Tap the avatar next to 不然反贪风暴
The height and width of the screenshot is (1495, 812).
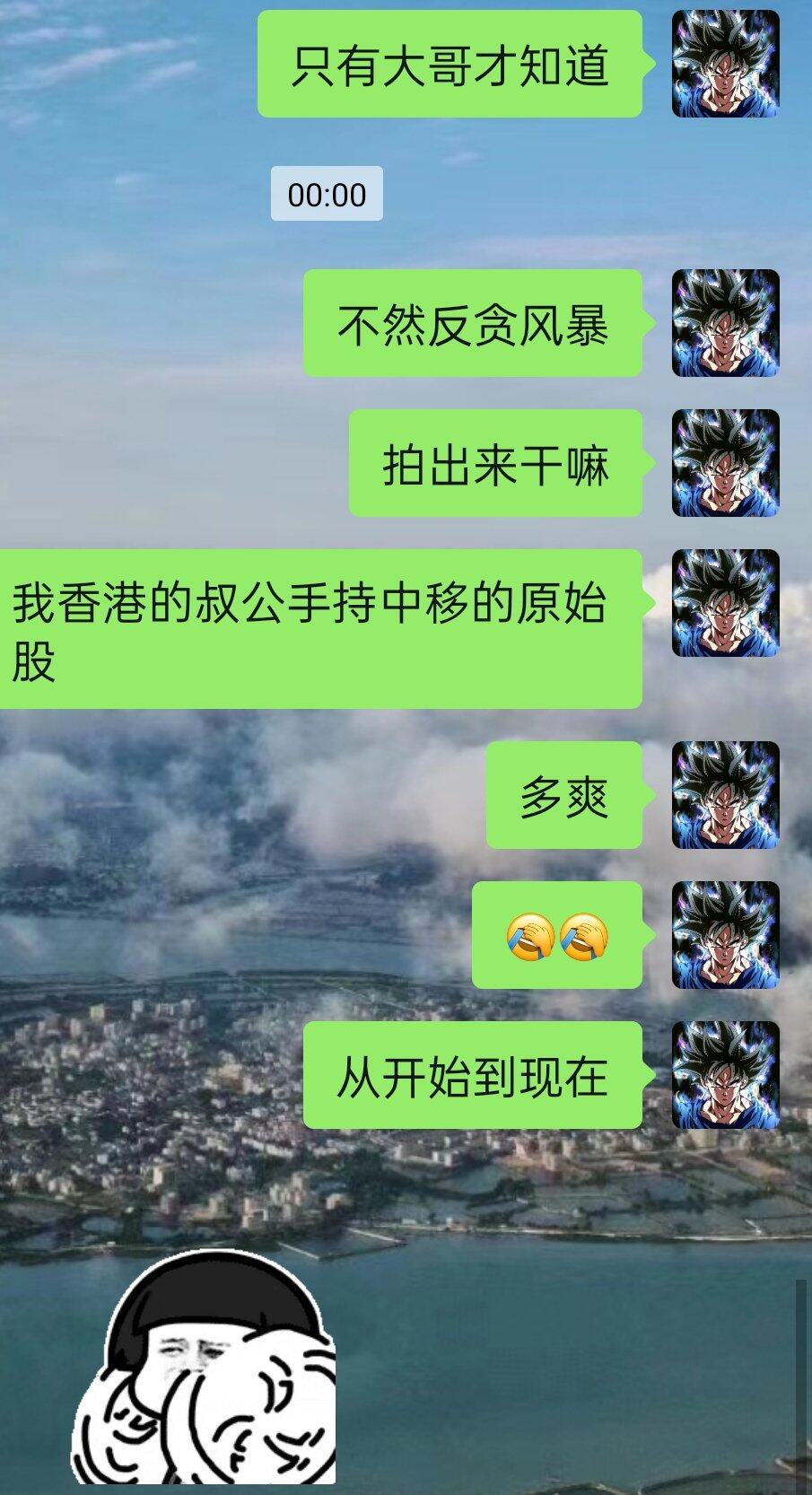point(725,323)
